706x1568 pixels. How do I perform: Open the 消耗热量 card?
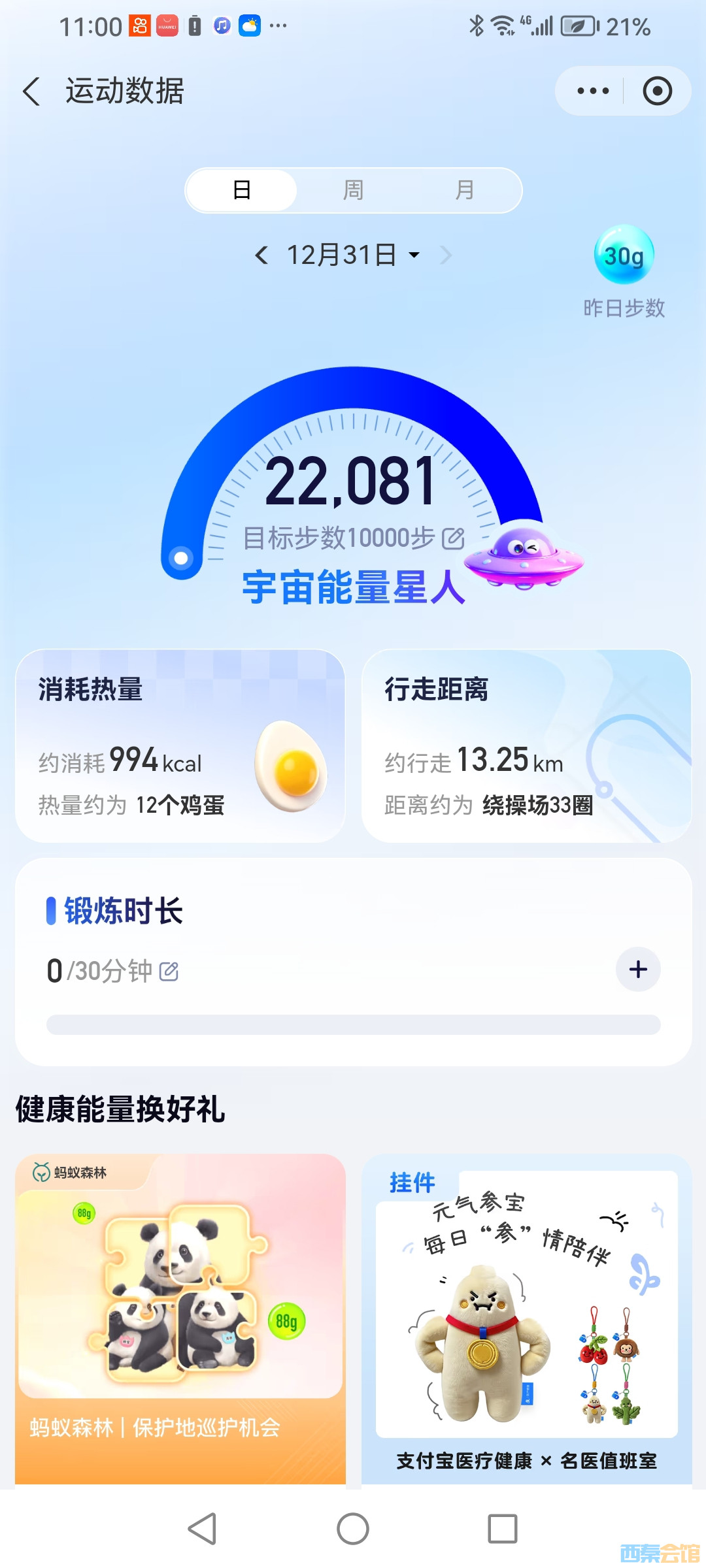(x=180, y=745)
